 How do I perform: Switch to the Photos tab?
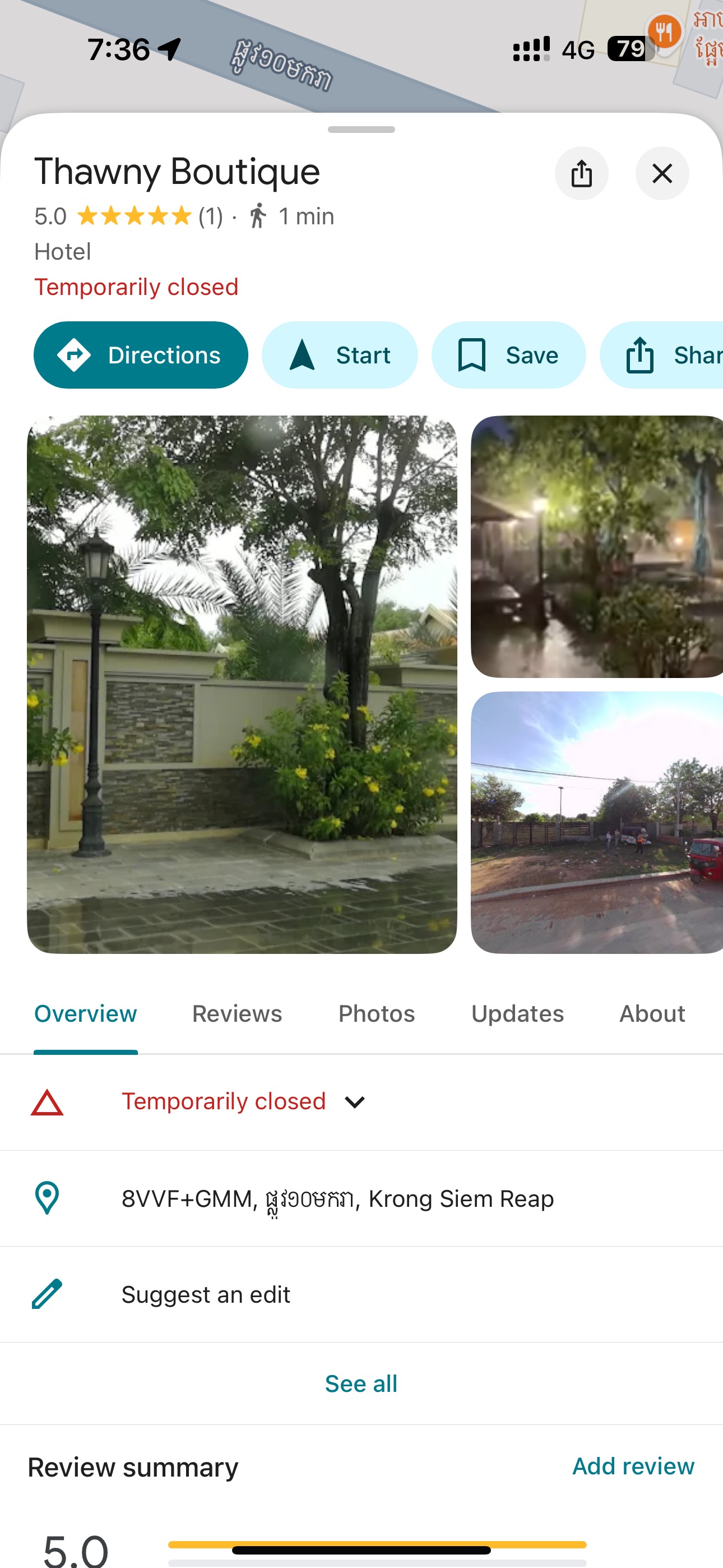(376, 1013)
